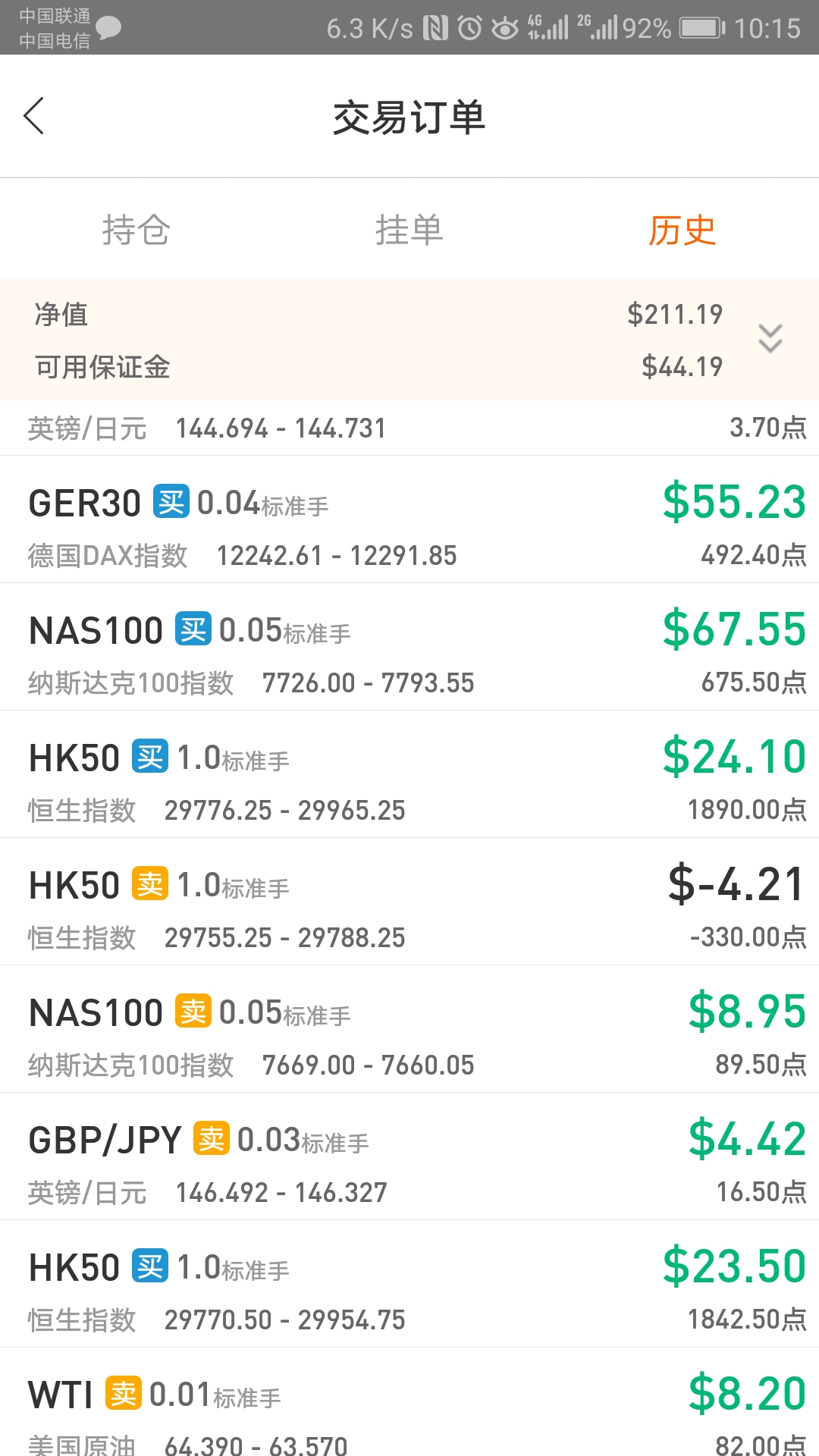Open the GER30 order with $55.23 profit
Screen dimensions: 819x1456
pos(409,519)
